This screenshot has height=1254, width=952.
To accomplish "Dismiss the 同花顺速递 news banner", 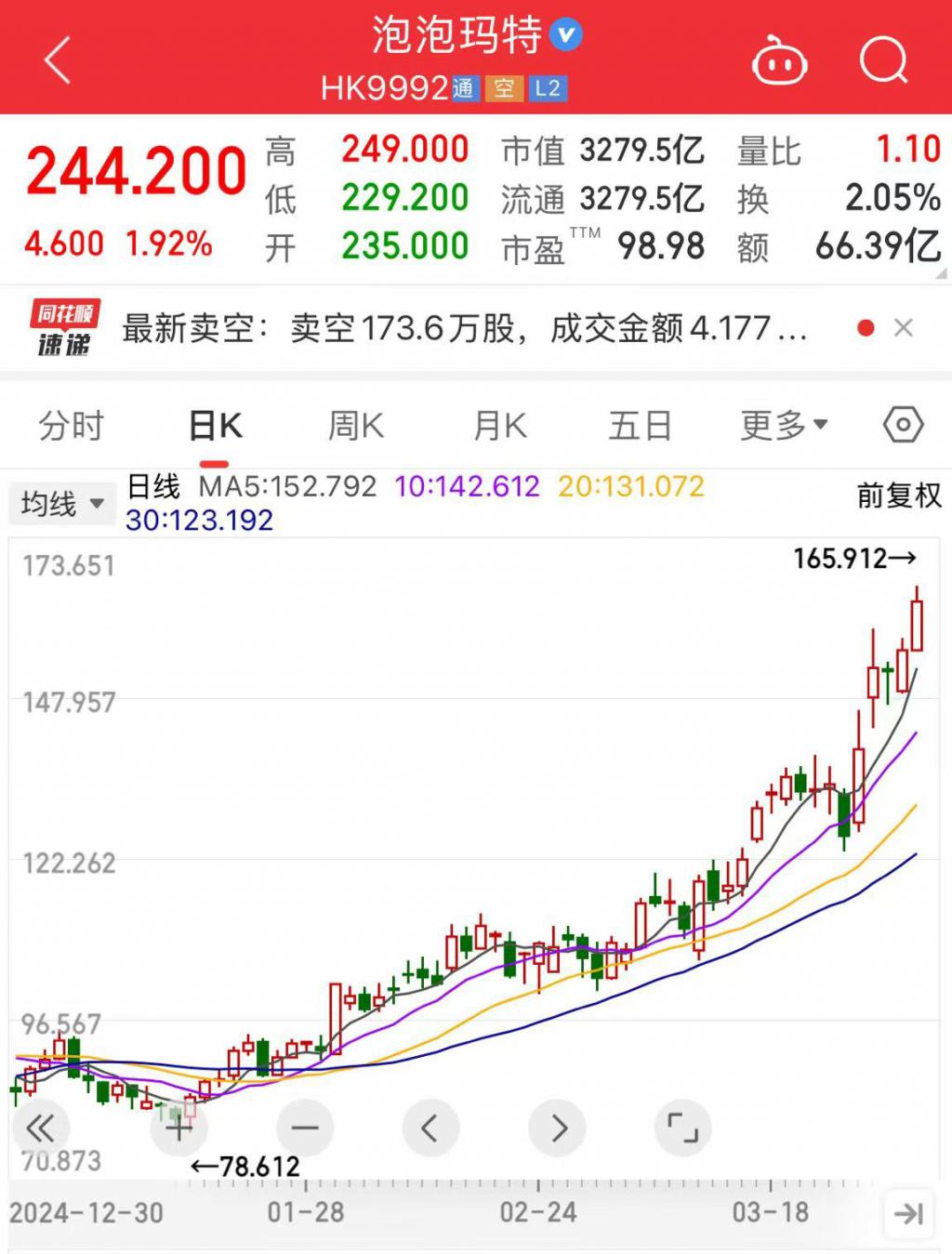I will coord(903,328).
